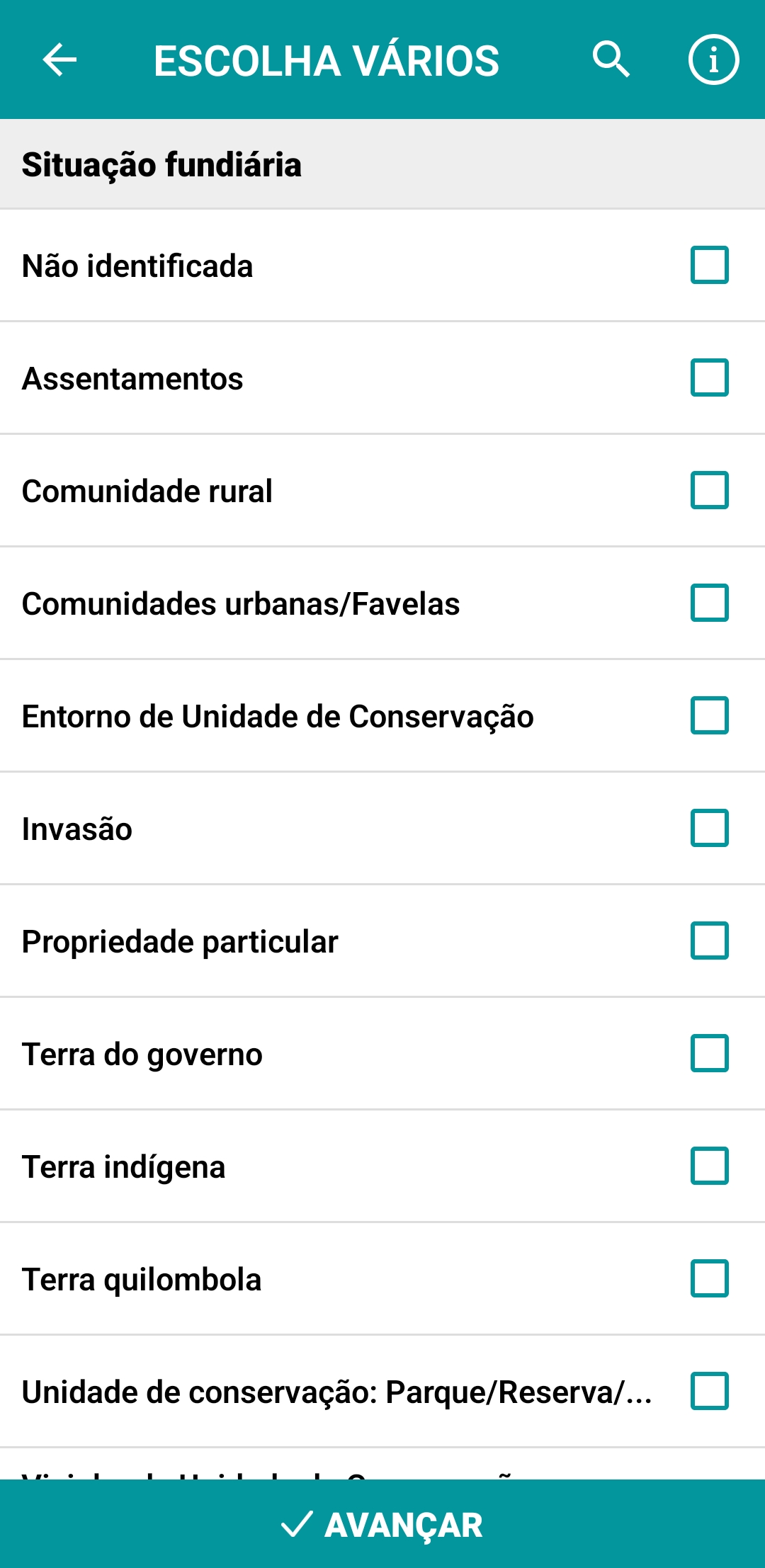This screenshot has height=1568, width=765.
Task: Check the Invasão option
Action: pyautogui.click(x=709, y=829)
